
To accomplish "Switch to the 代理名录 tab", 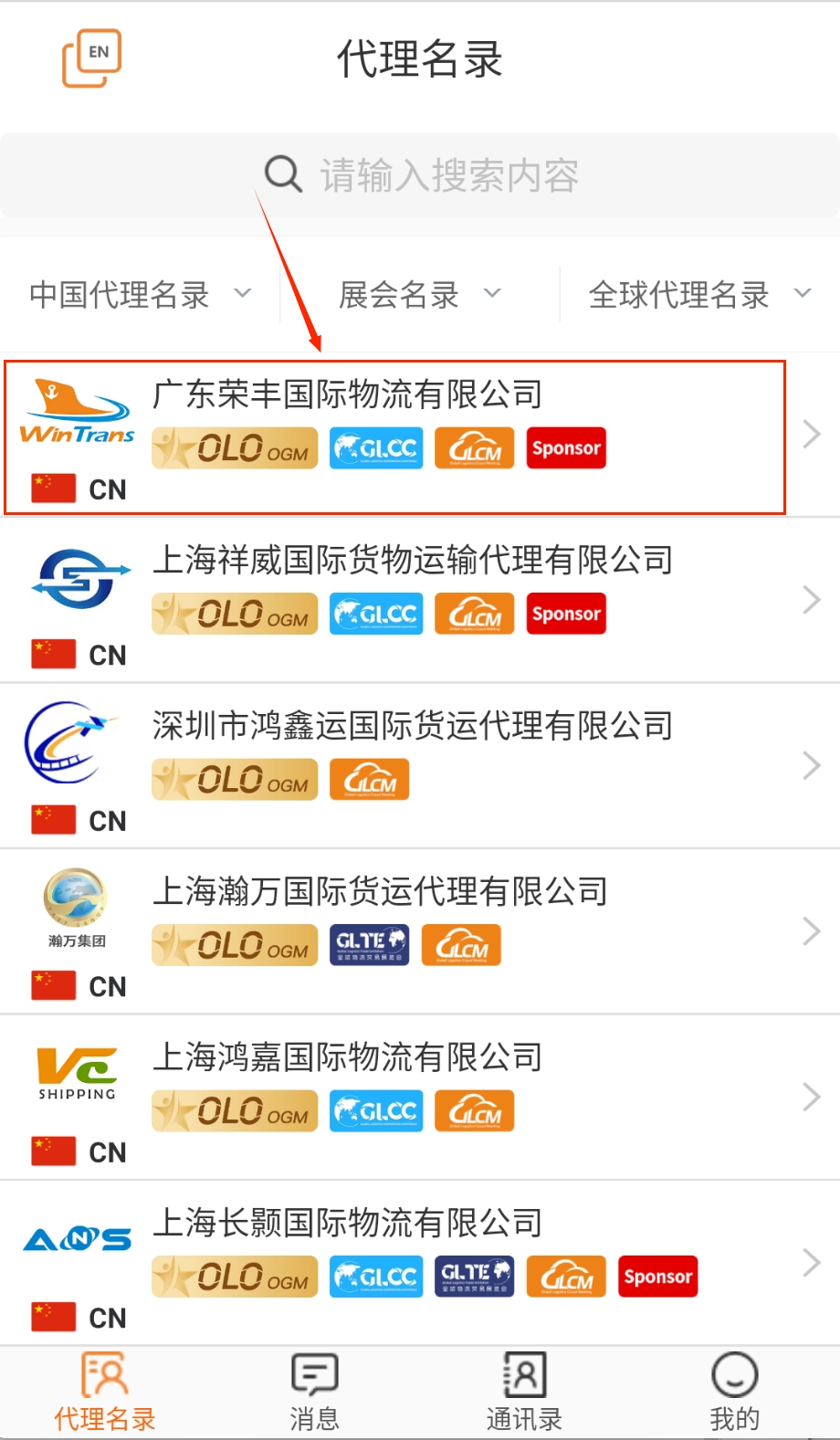I will pyautogui.click(x=105, y=1392).
